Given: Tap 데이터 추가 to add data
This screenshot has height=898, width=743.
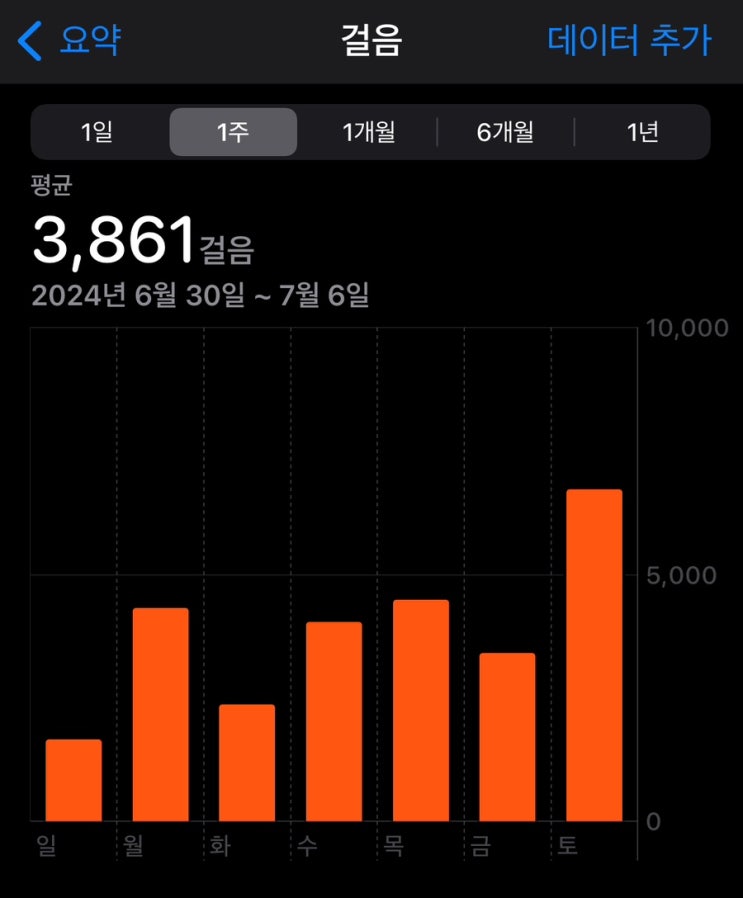Looking at the screenshot, I should point(630,42).
